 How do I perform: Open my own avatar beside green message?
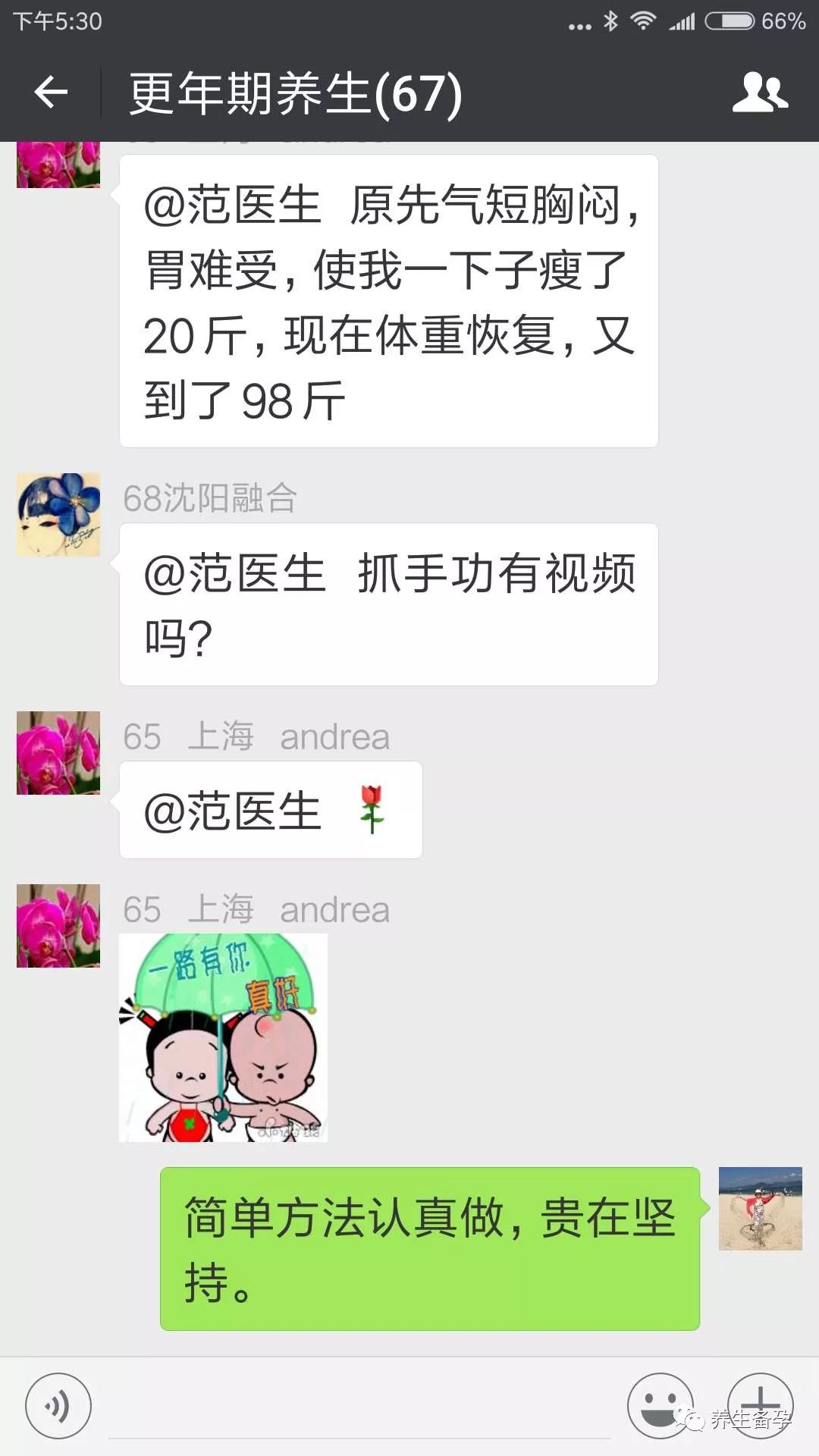[x=760, y=1209]
